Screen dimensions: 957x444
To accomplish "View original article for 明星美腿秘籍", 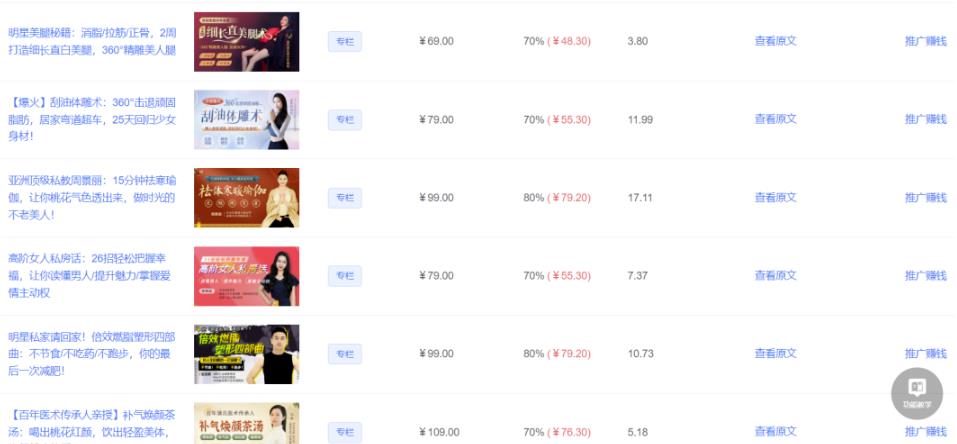I will [x=775, y=41].
